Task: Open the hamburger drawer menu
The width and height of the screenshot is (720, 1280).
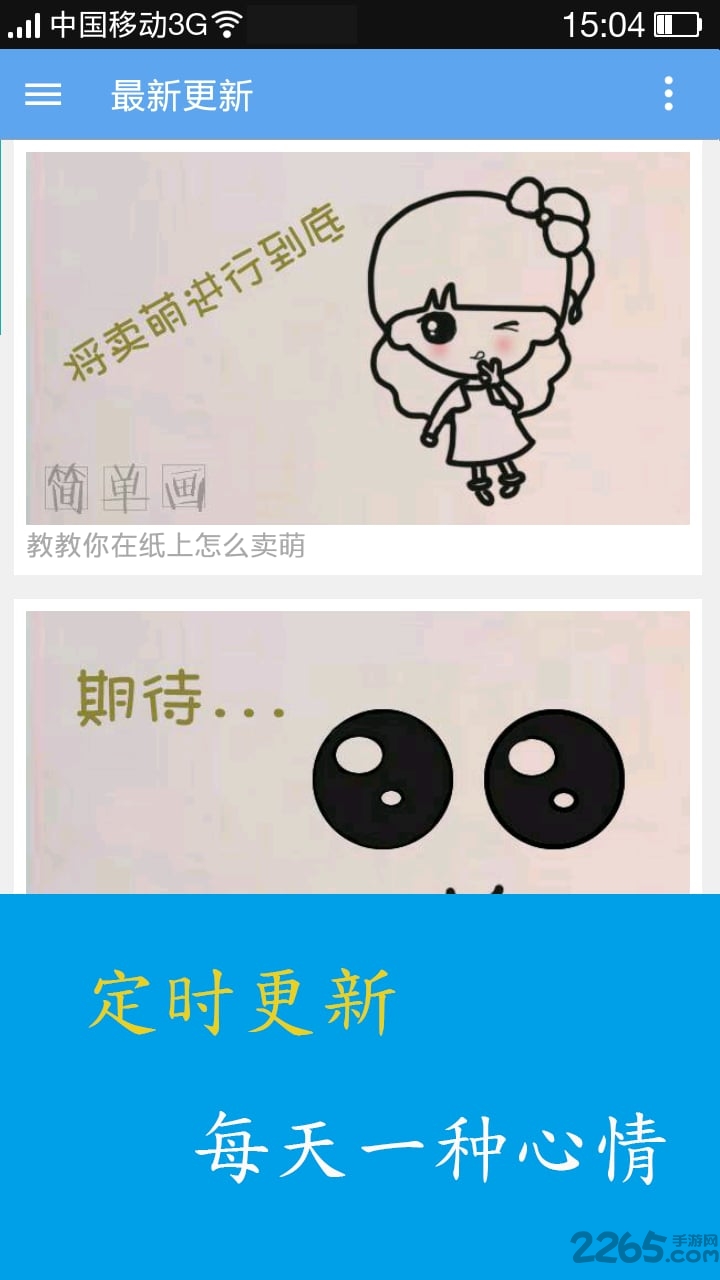Action: 43,94
